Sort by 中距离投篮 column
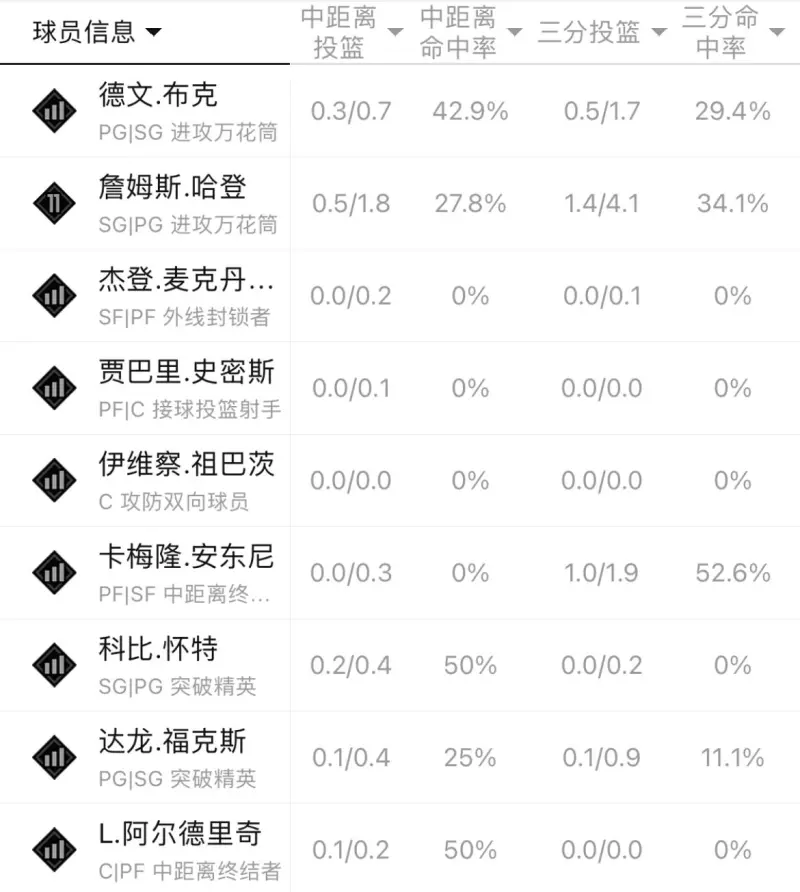The height and width of the screenshot is (892, 800). 350,32
